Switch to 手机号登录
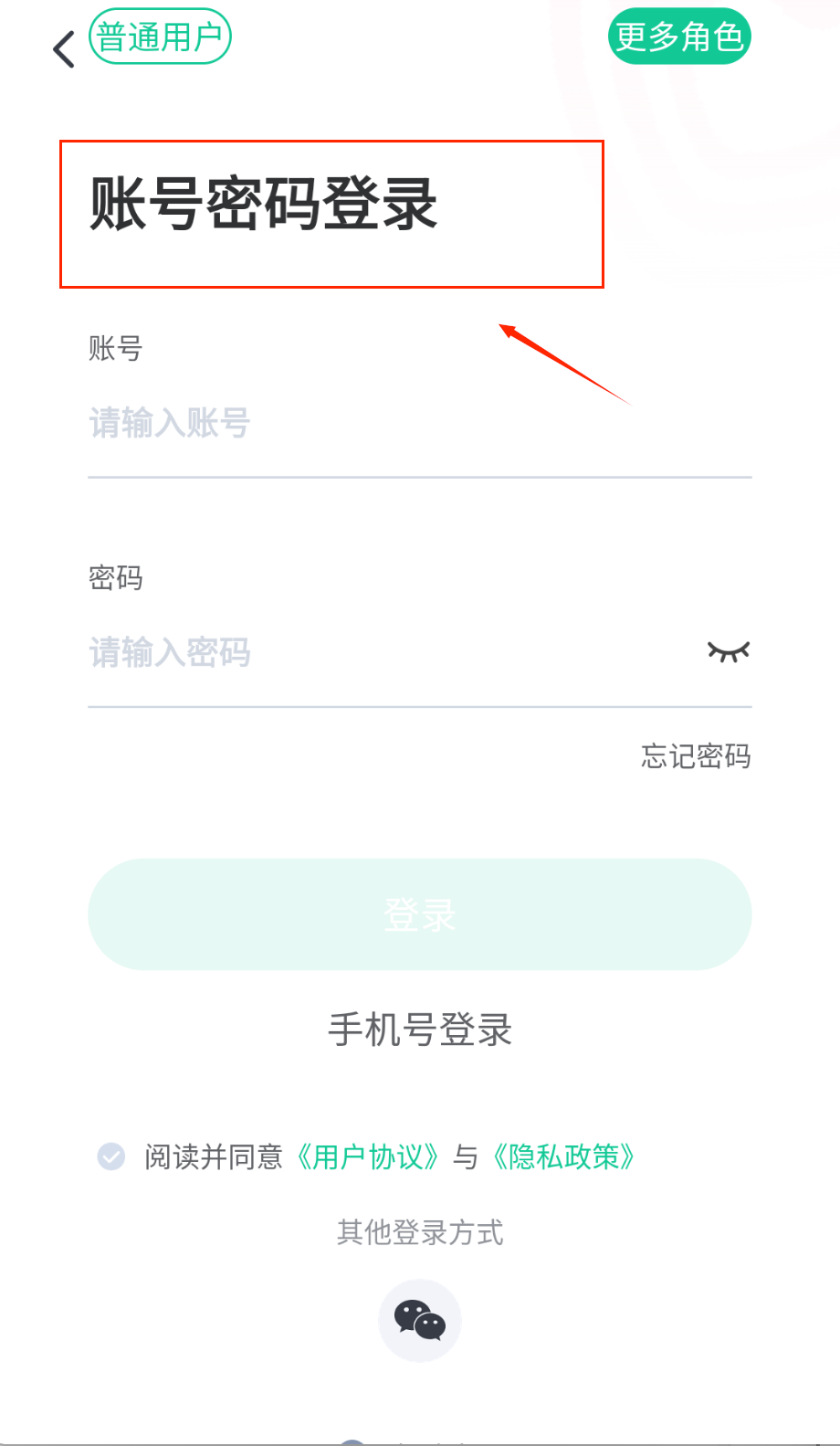Image resolution: width=840 pixels, height=1446 pixels. (x=419, y=1030)
